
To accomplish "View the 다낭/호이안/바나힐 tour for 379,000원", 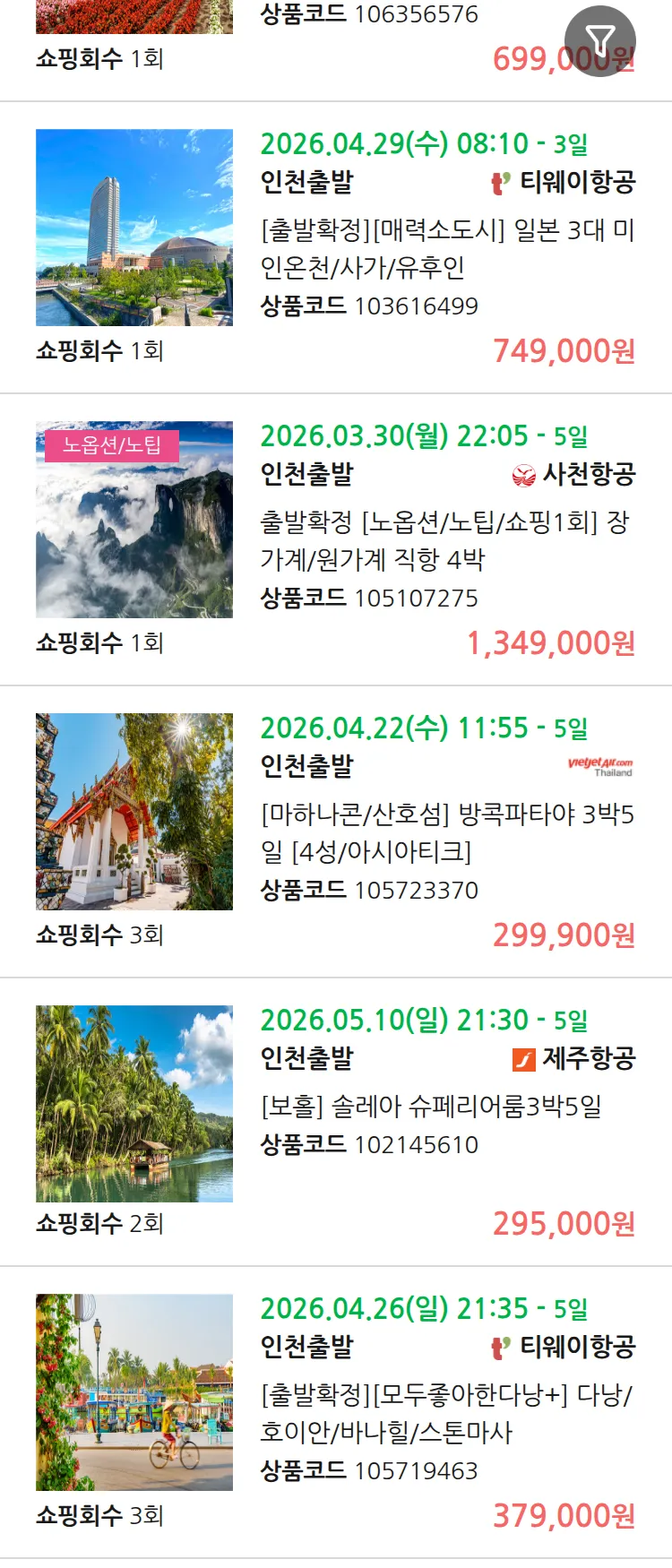I will click(x=446, y=1413).
